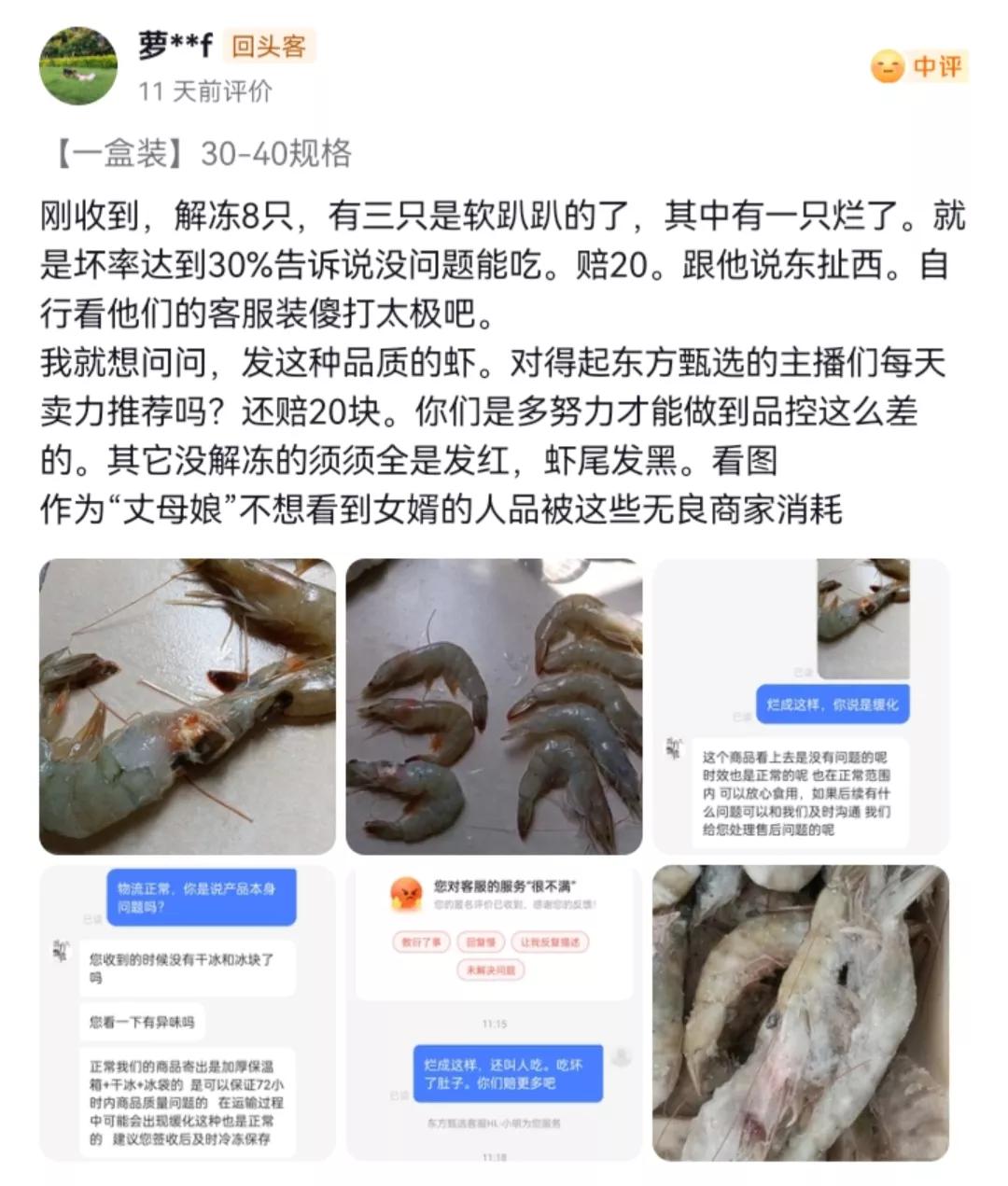
Task: Click the 【一盒装】30-40规格 spec label
Action: [200, 154]
